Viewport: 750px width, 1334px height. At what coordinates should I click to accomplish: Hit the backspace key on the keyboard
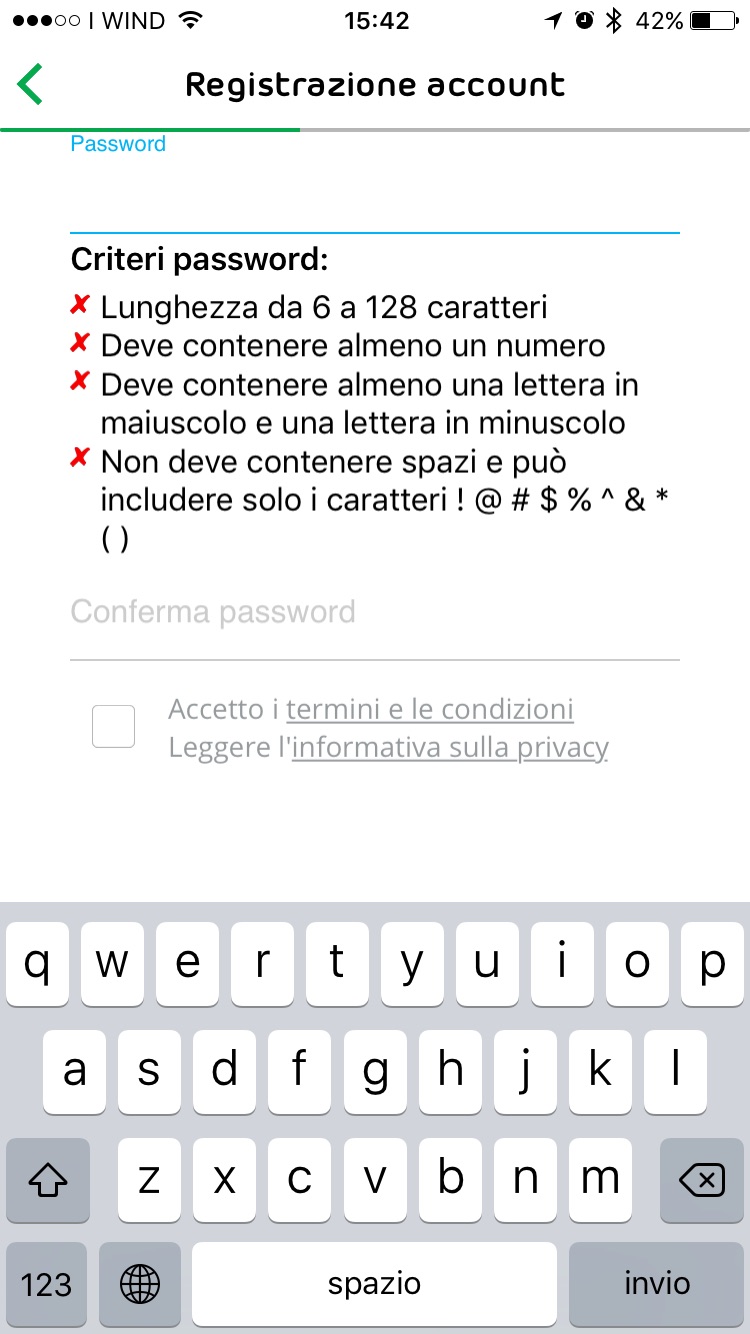click(701, 1181)
